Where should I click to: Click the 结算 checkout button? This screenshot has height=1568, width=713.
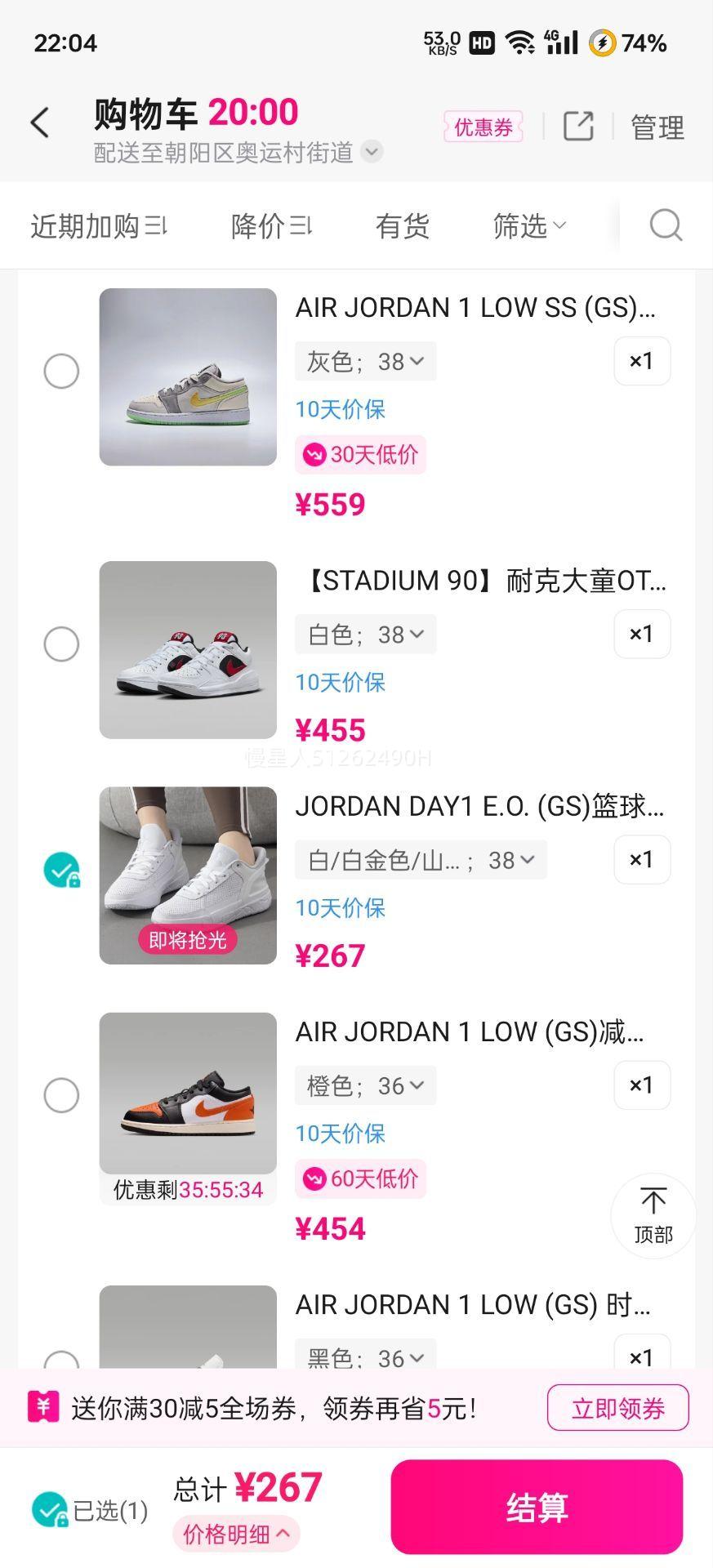[x=537, y=1507]
